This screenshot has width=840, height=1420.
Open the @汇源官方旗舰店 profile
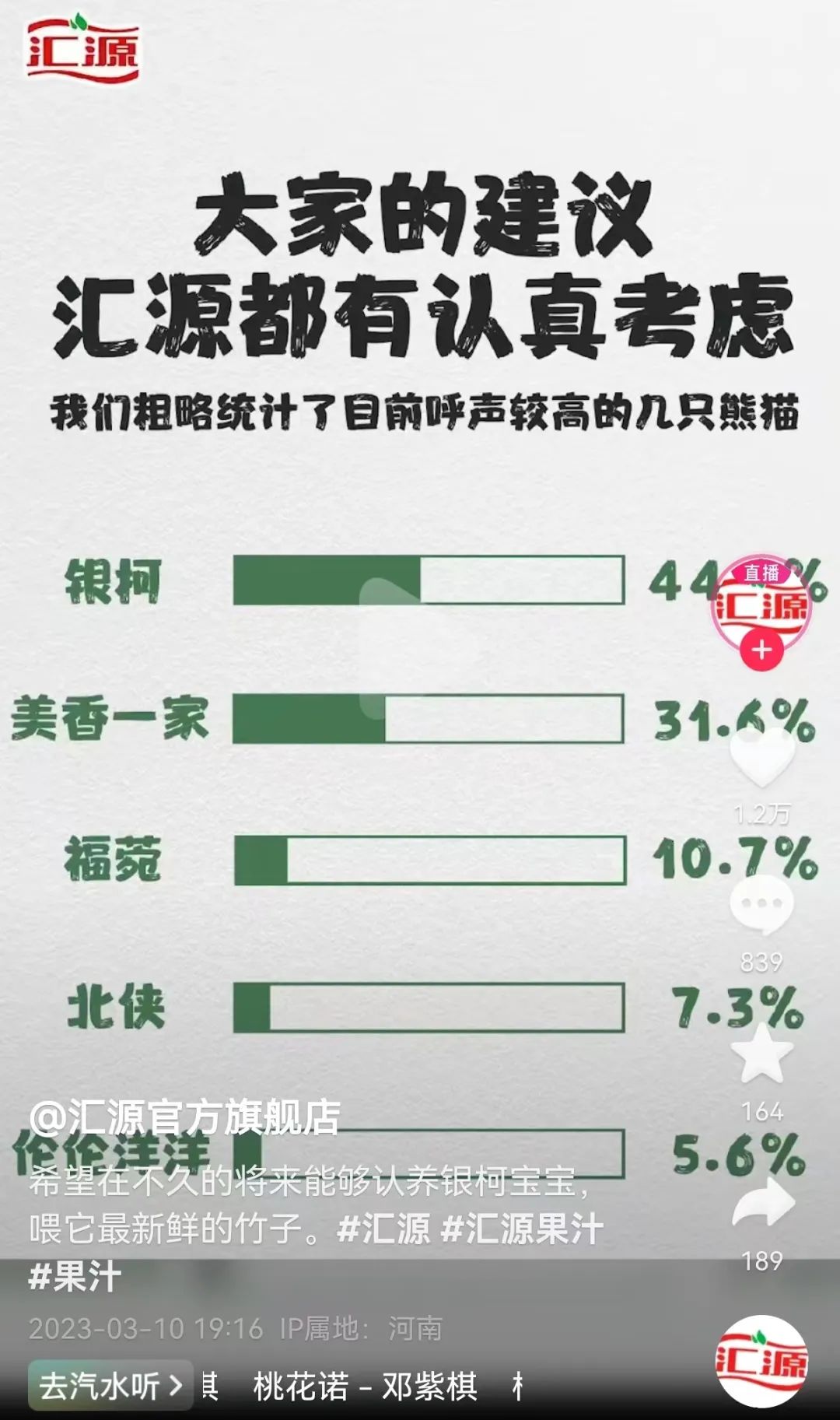[x=185, y=1117]
